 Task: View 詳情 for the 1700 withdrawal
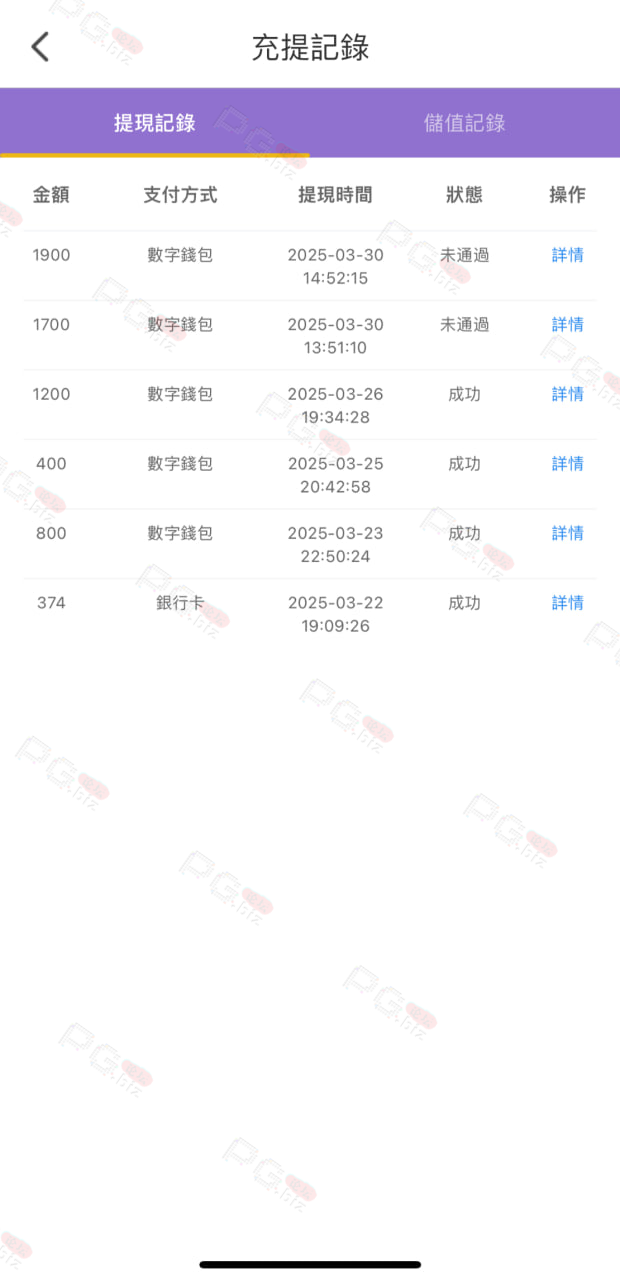(567, 324)
